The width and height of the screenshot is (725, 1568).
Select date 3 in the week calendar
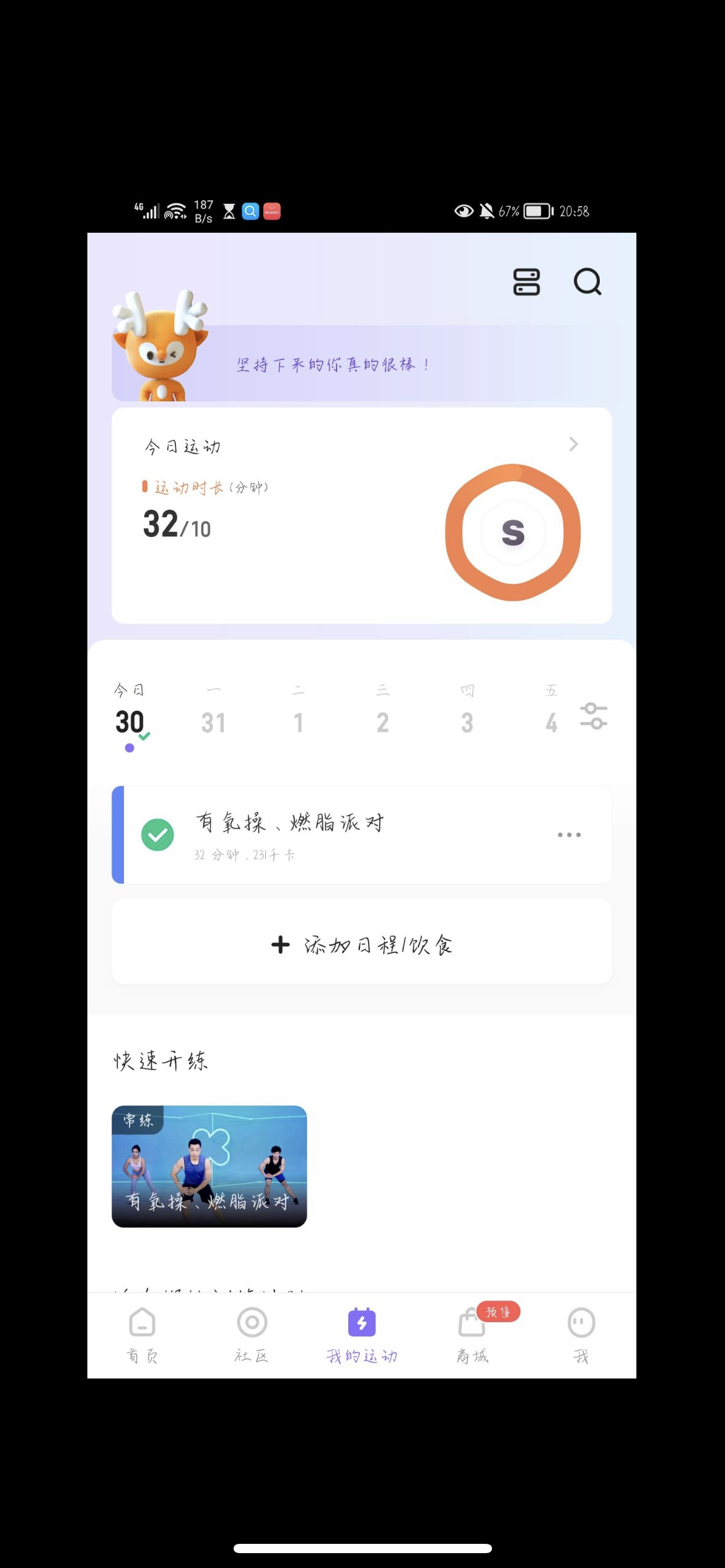pos(467,712)
